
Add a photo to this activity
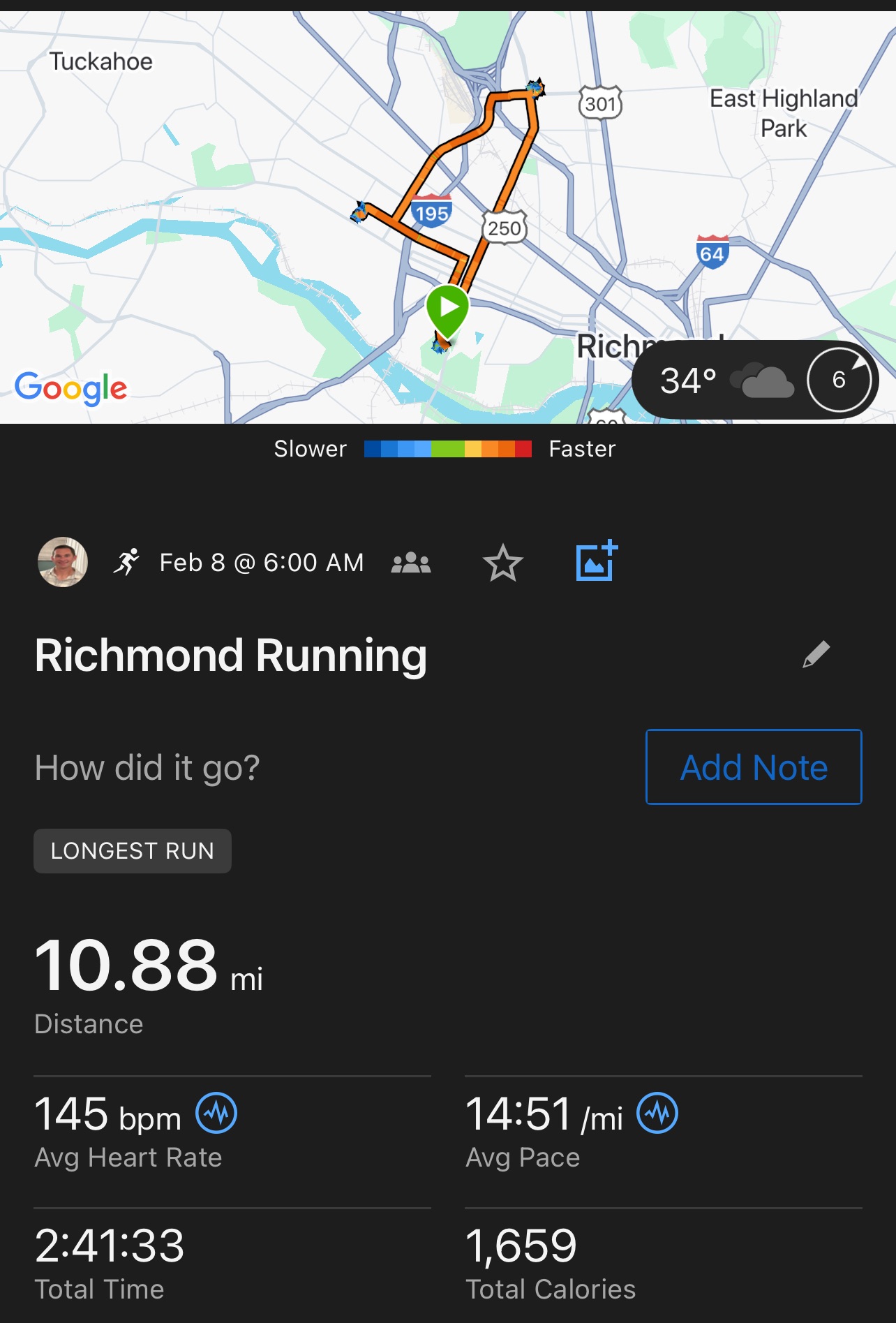tap(597, 561)
